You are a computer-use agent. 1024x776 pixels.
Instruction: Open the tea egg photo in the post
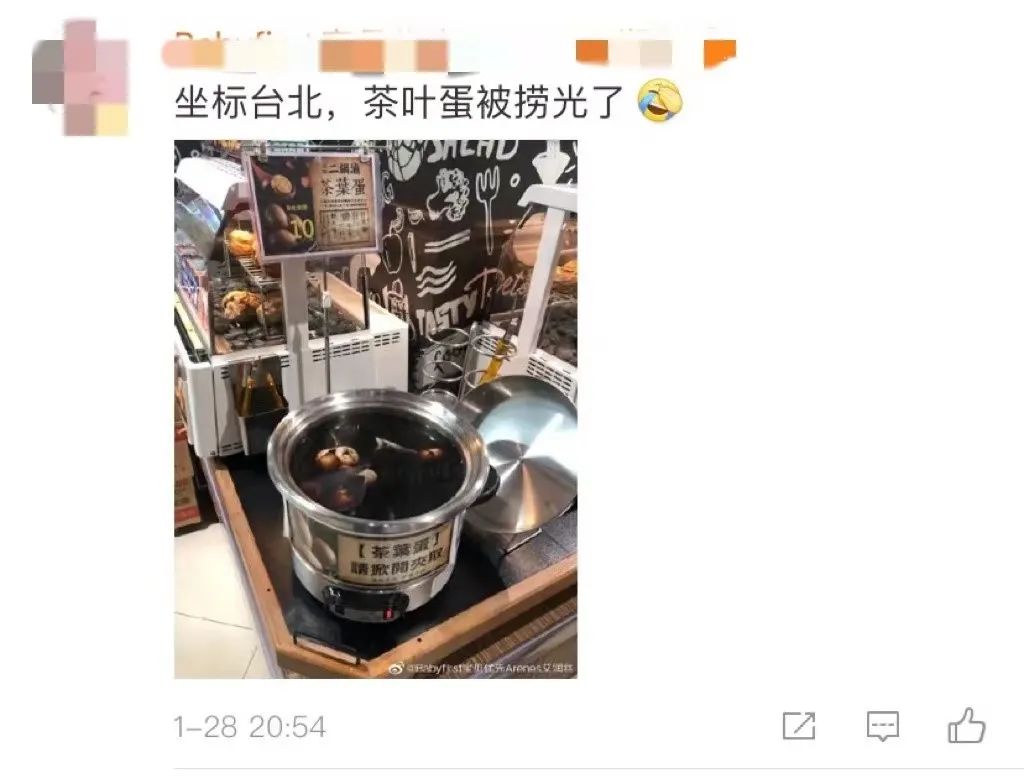tap(375, 409)
